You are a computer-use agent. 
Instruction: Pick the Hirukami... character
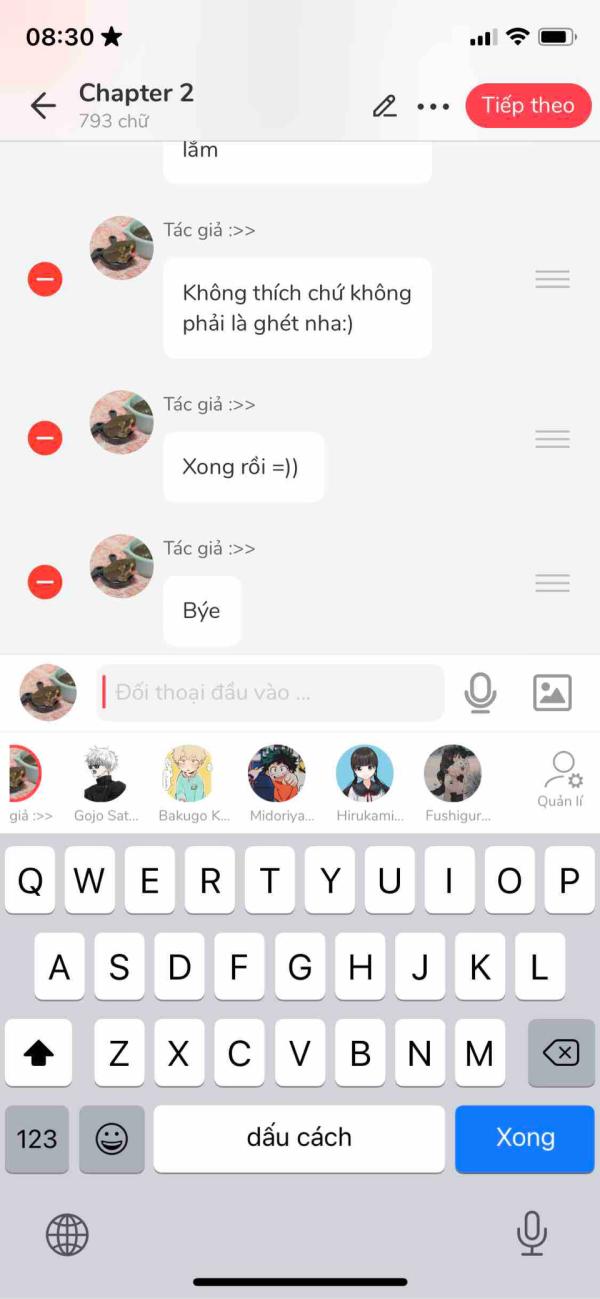tap(365, 783)
